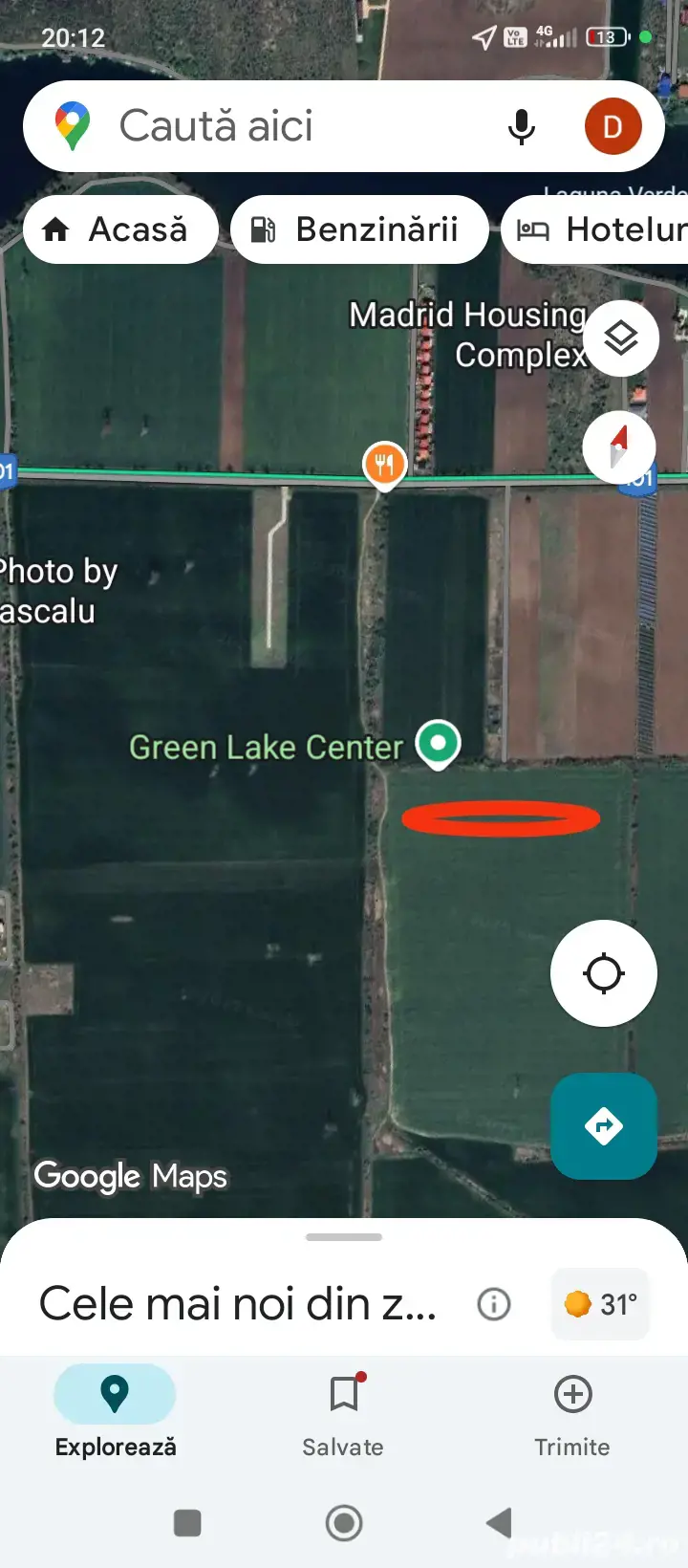
Task: Return to the system home screen
Action: coord(344,1523)
